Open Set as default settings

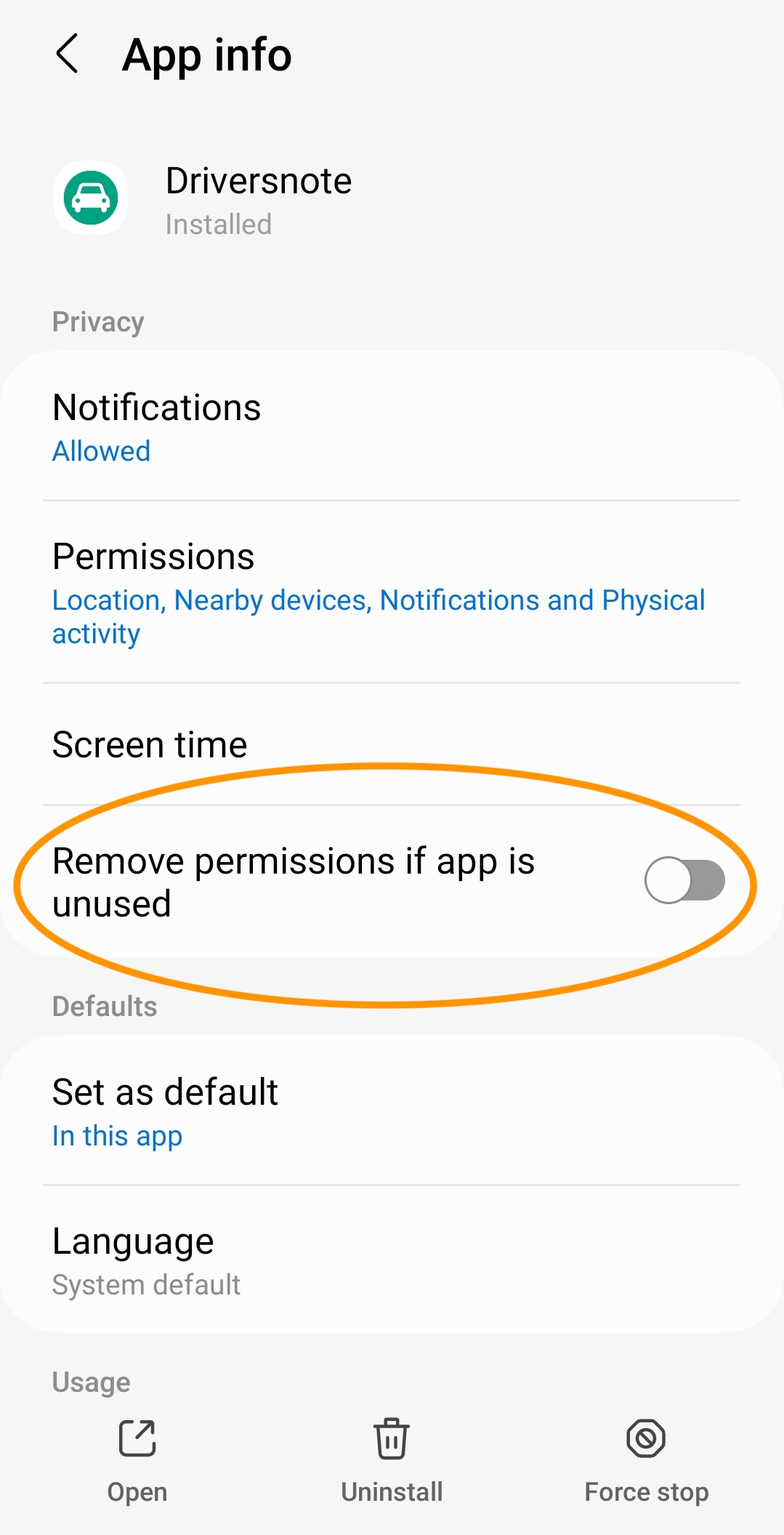coord(392,1111)
